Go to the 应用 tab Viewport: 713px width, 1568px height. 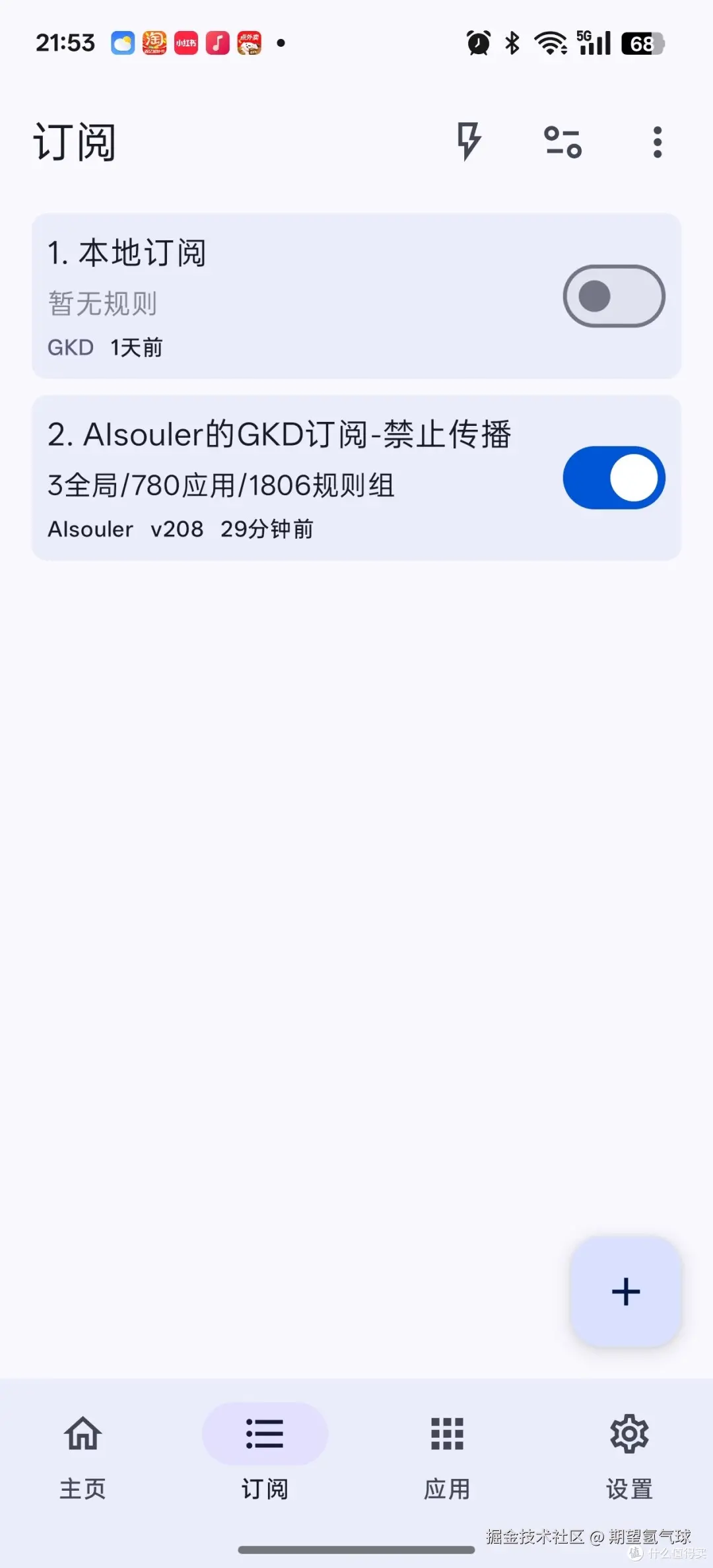[x=447, y=1452]
